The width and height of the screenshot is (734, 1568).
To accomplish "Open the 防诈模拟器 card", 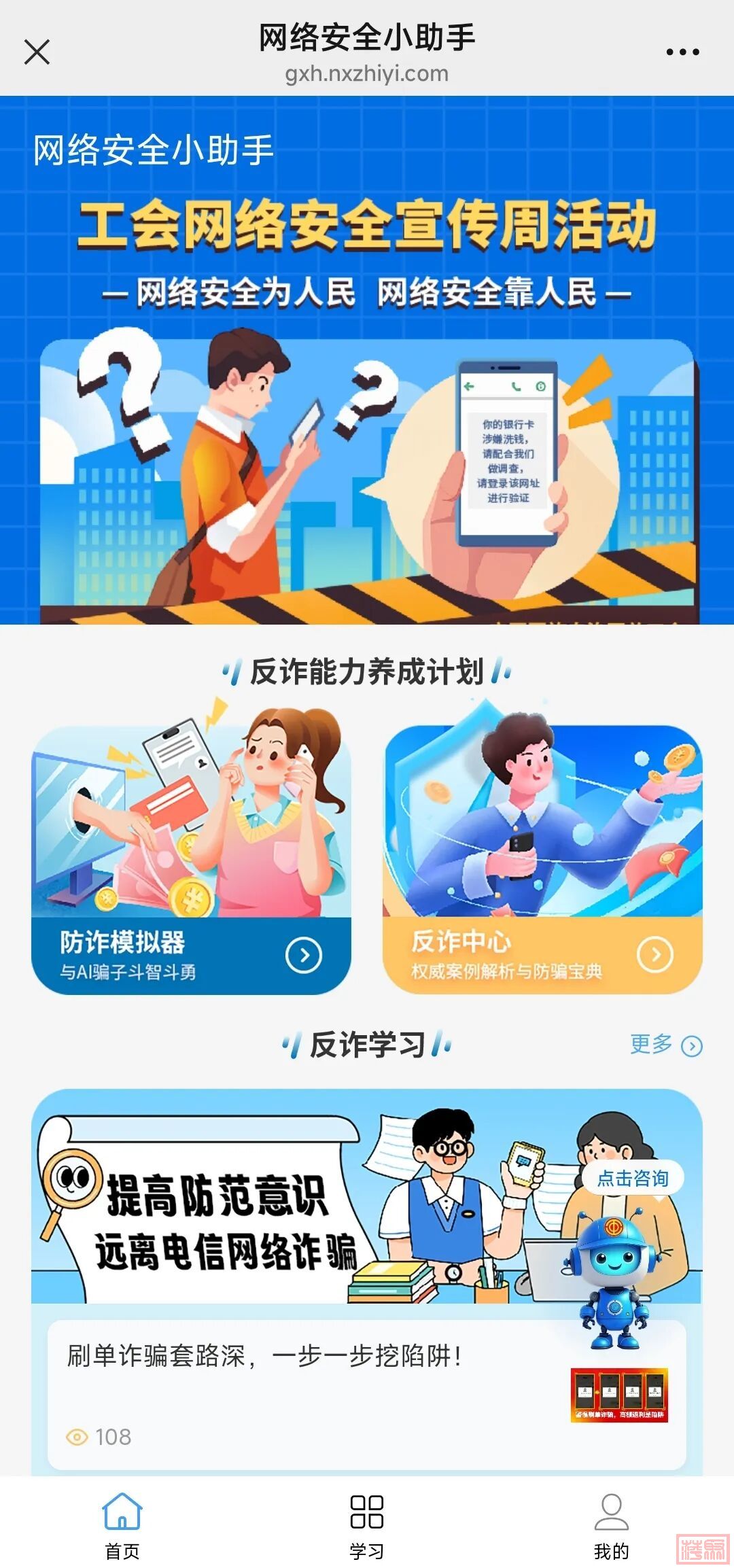I will click(x=191, y=860).
